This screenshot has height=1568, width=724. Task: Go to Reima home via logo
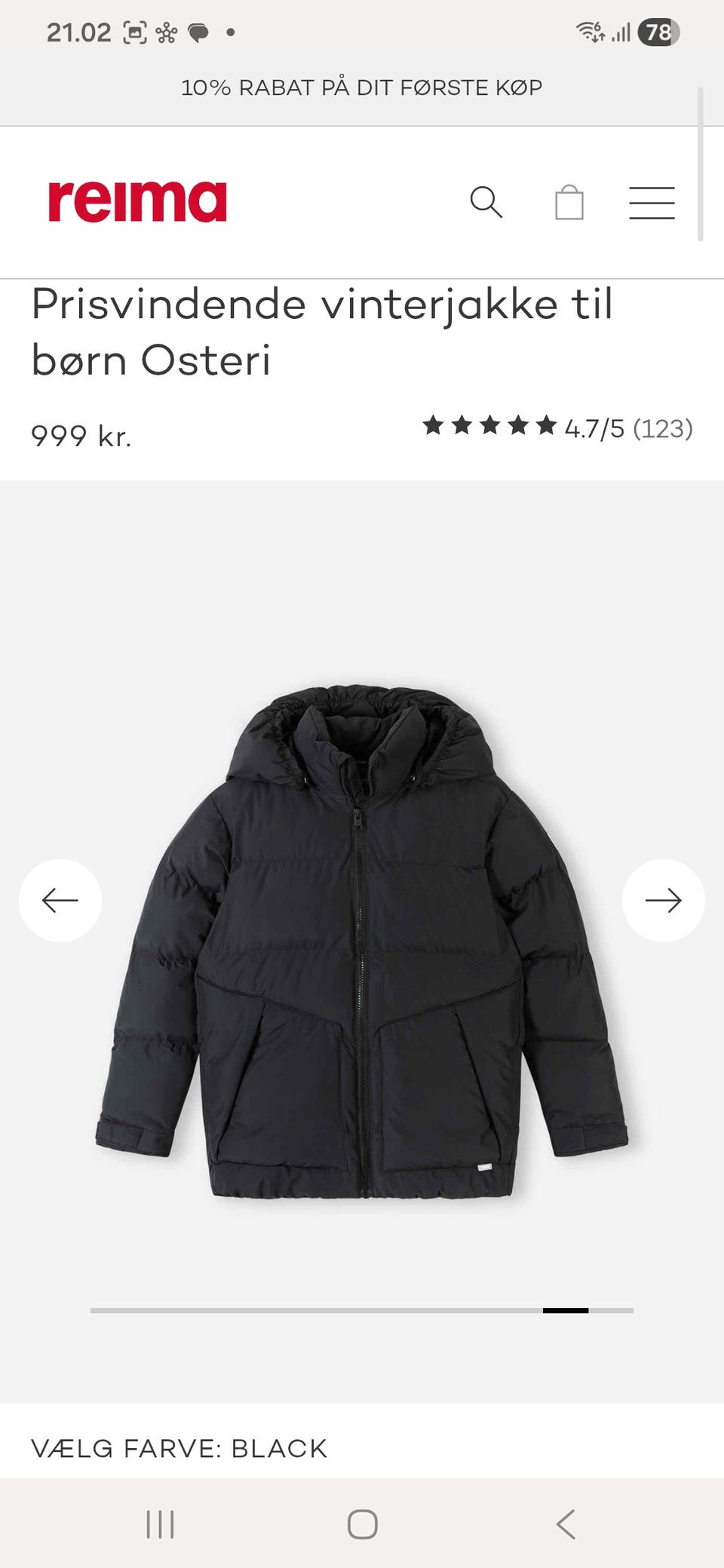coord(137,202)
